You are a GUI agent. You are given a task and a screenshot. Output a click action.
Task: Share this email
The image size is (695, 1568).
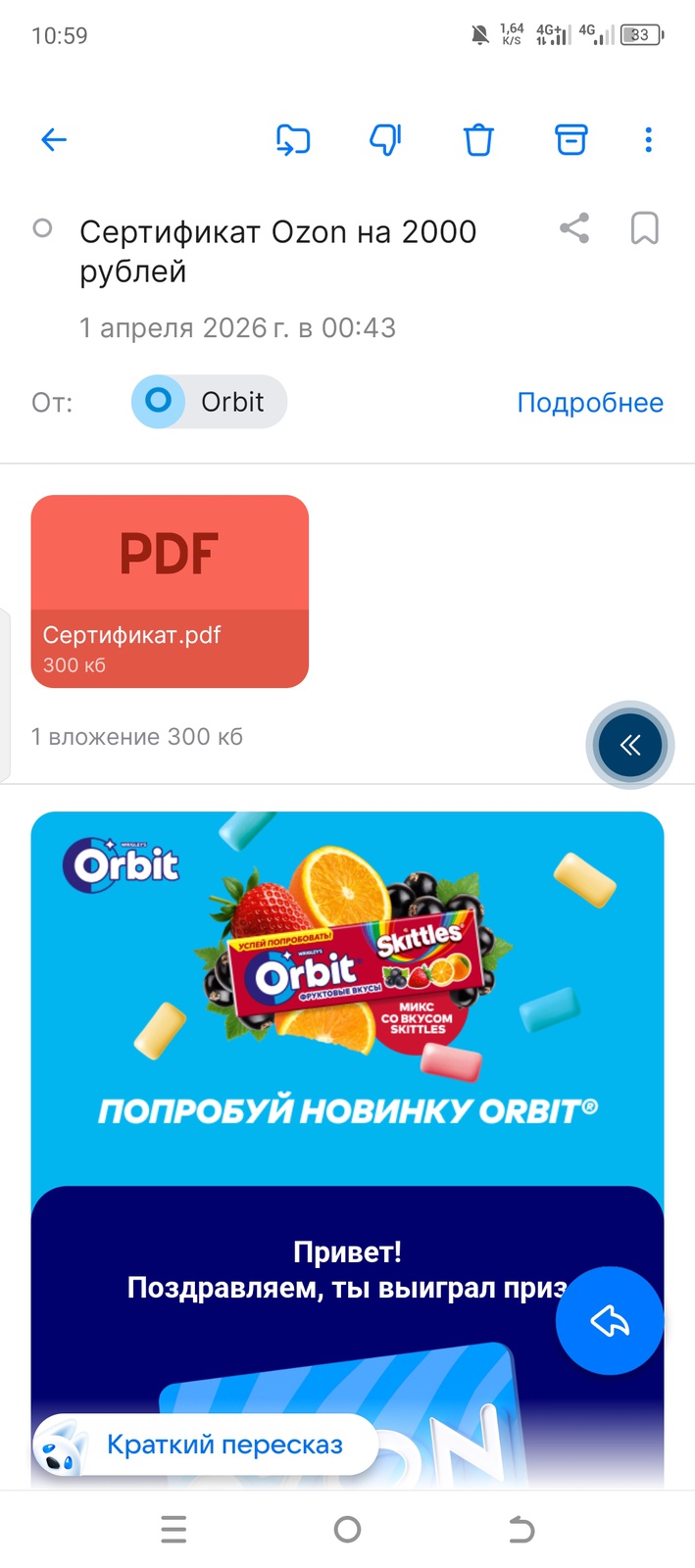point(574,228)
